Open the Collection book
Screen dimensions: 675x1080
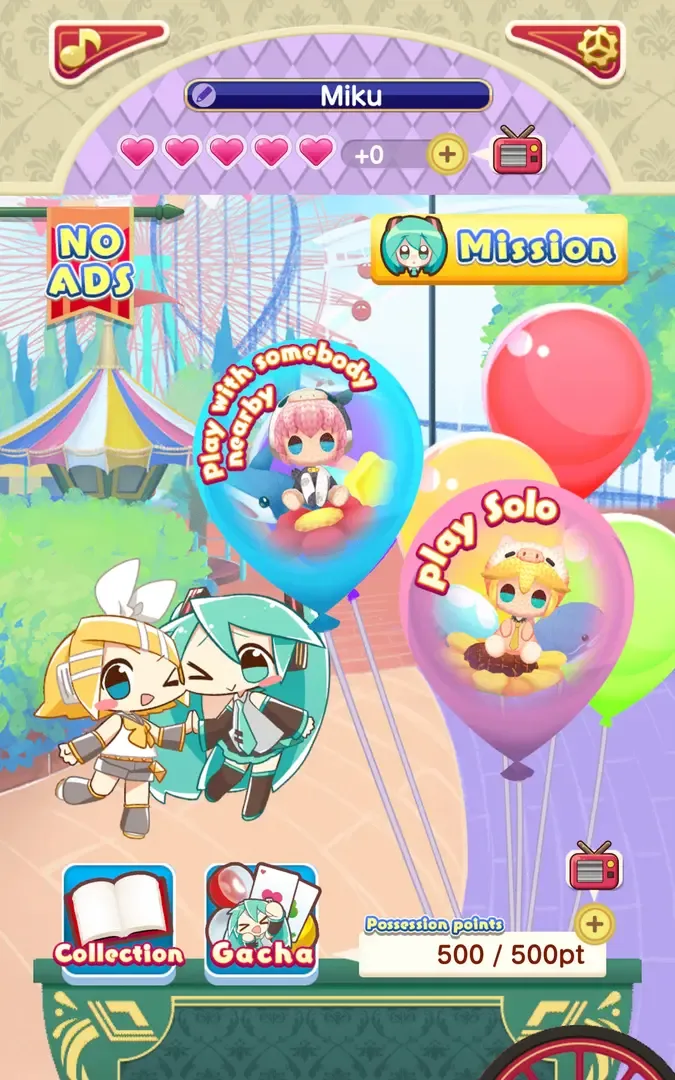tap(118, 918)
